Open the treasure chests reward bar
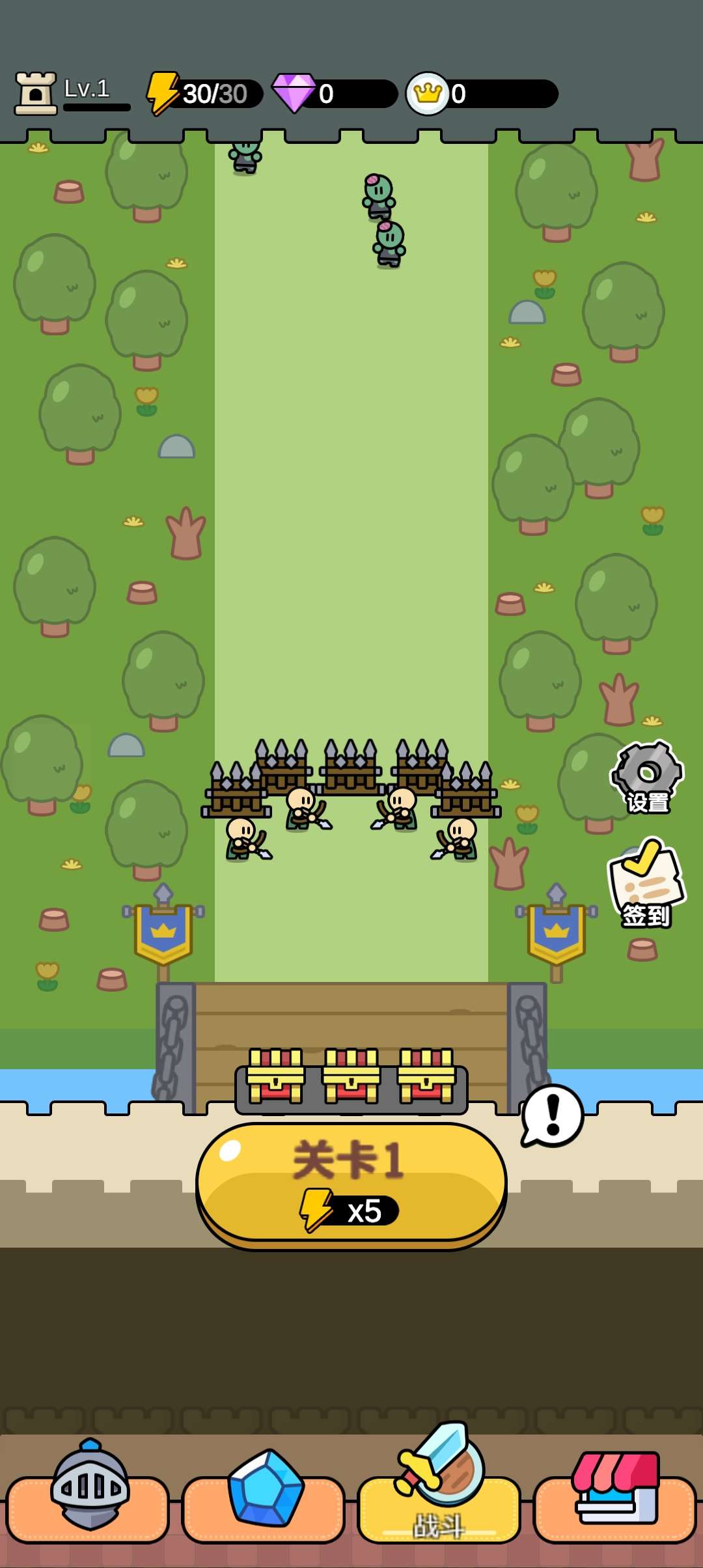The height and width of the screenshot is (1568, 703). pyautogui.click(x=351, y=1078)
